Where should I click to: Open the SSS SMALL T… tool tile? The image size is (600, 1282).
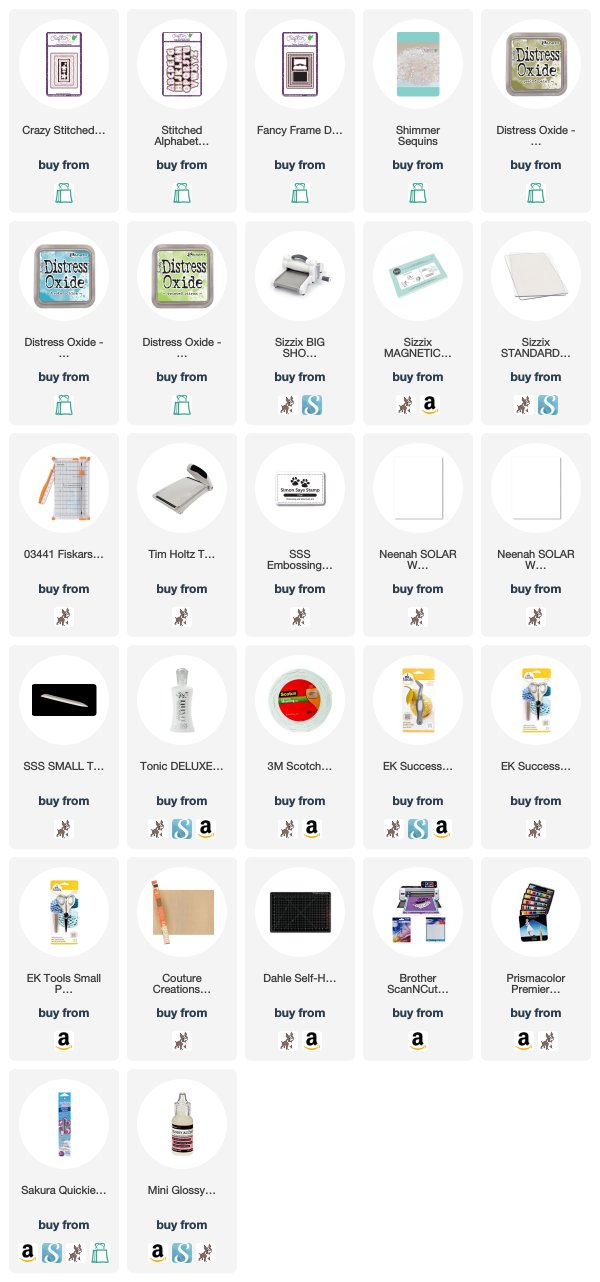(x=64, y=747)
